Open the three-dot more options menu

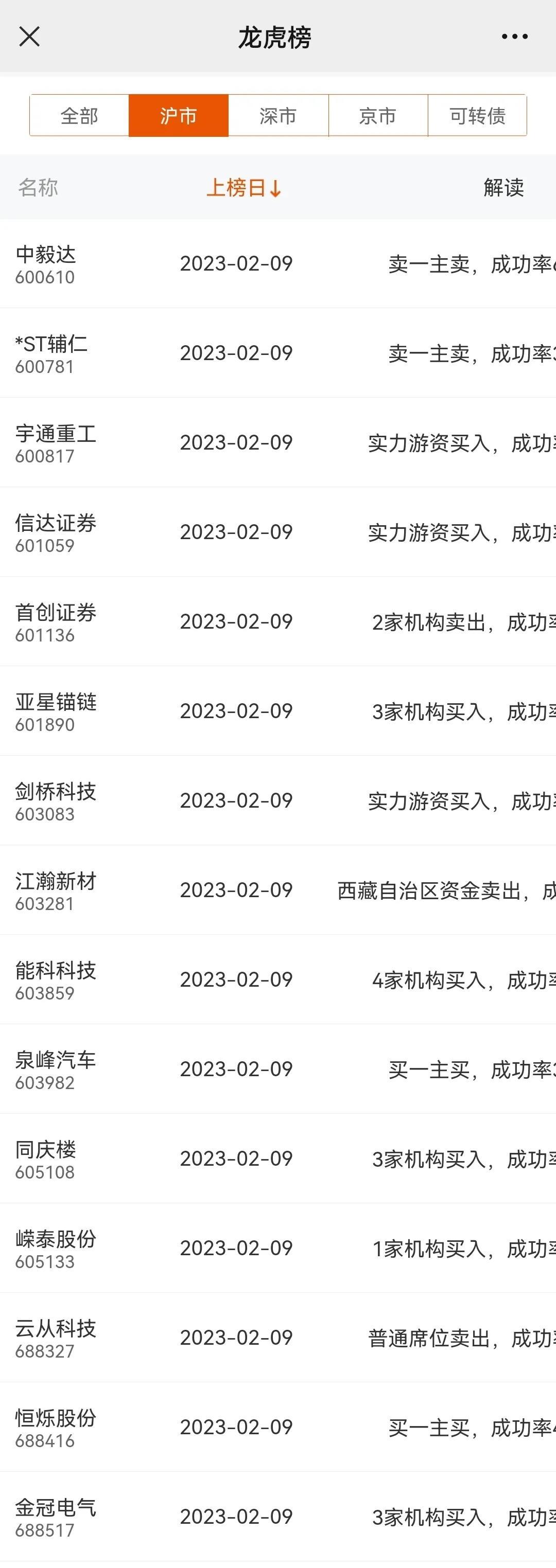pyautogui.click(x=514, y=37)
